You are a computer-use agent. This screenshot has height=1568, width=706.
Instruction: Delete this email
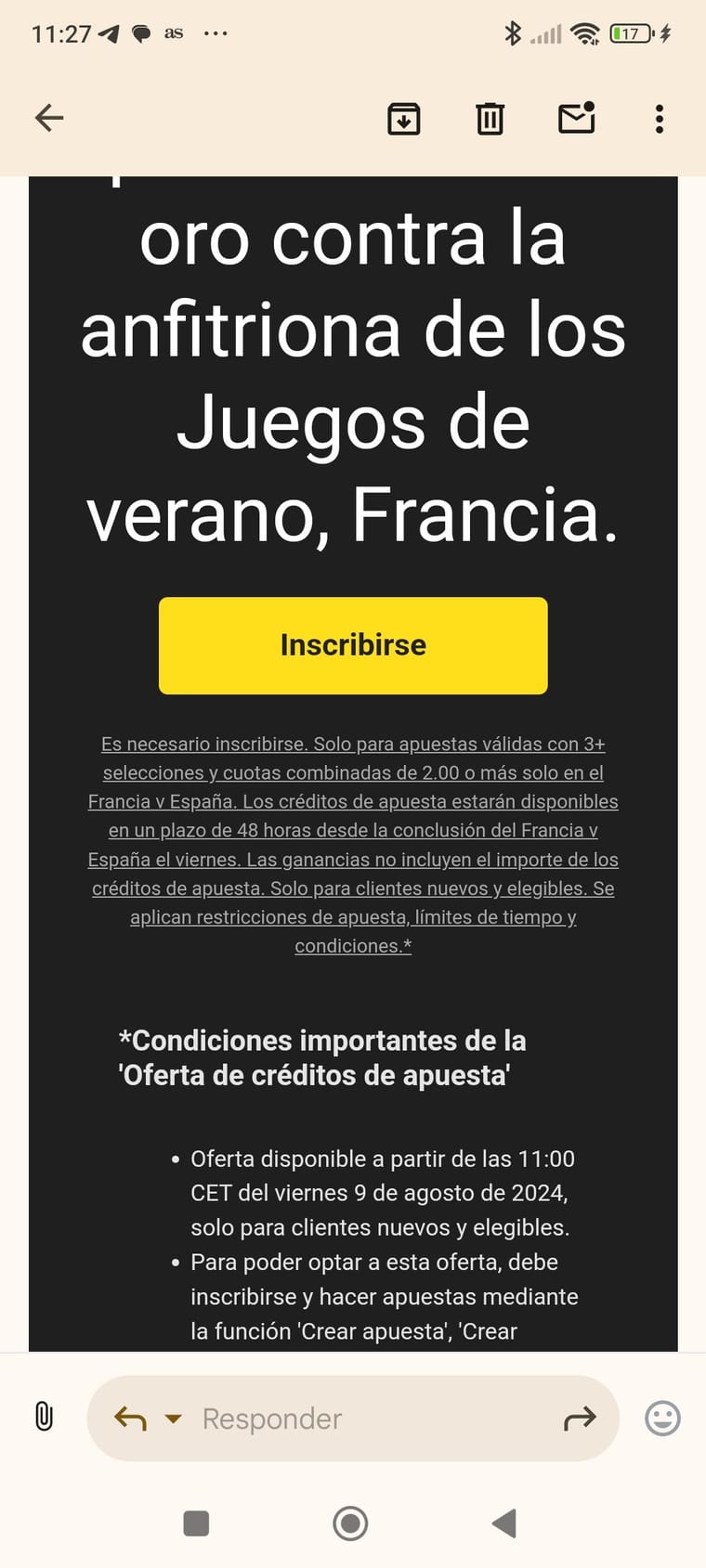(x=490, y=119)
